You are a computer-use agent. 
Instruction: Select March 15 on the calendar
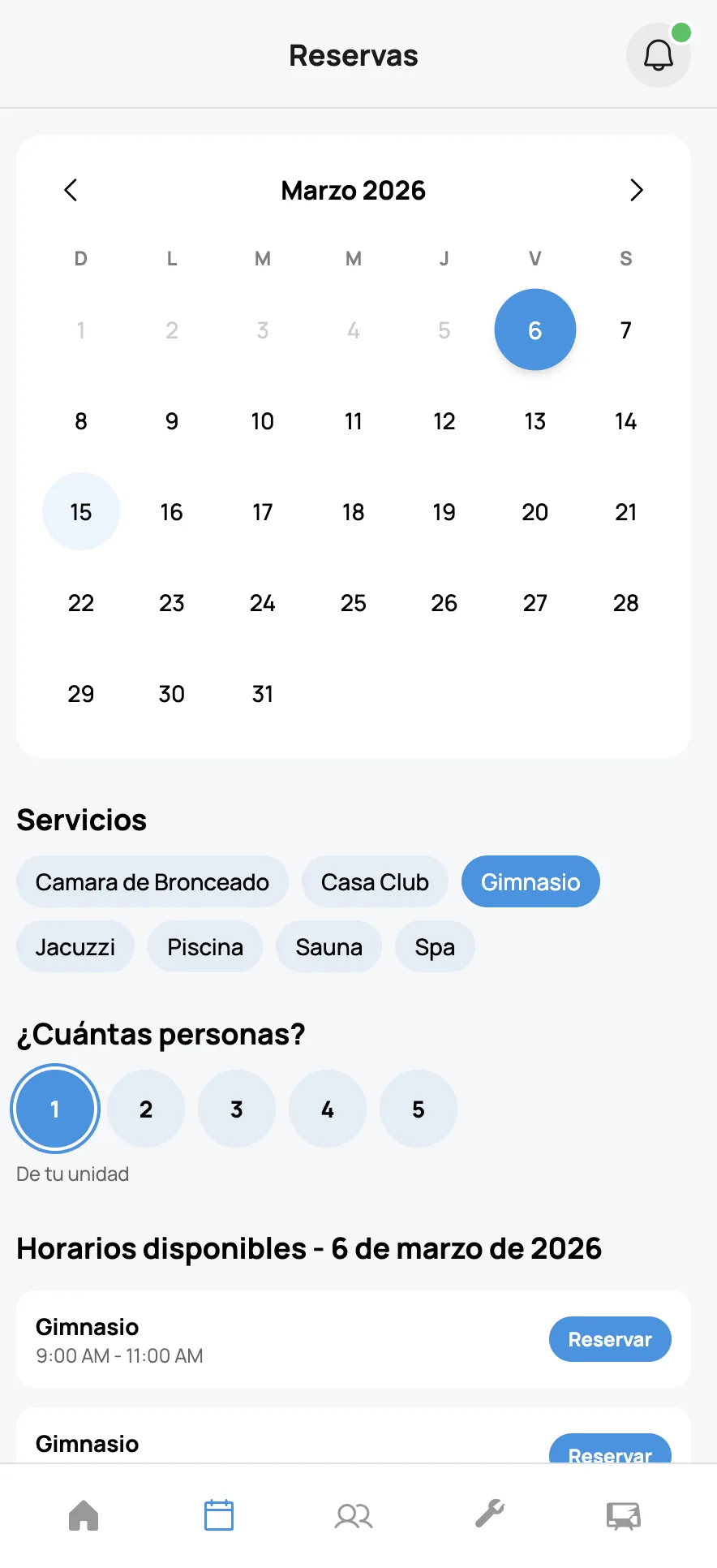click(80, 511)
